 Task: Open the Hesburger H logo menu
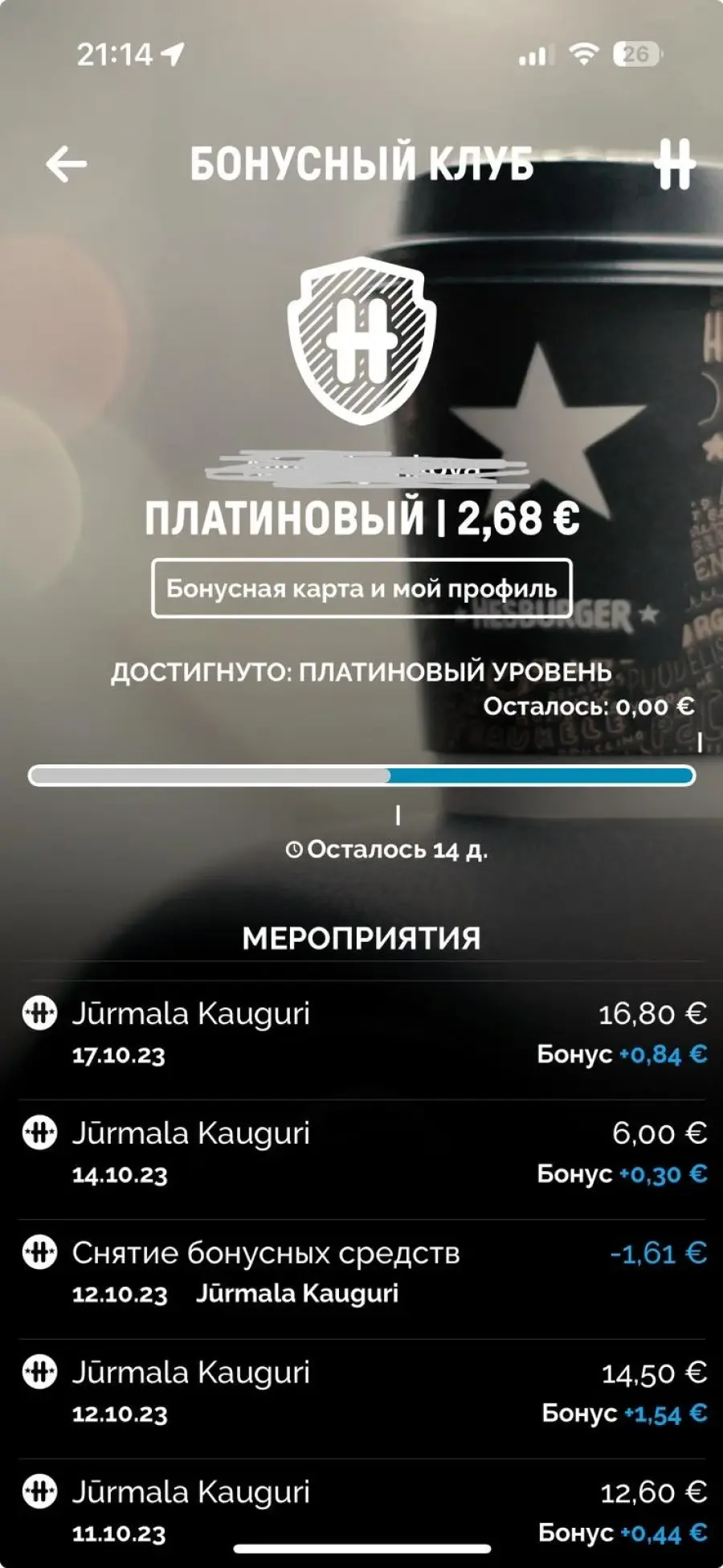pyautogui.click(x=674, y=164)
